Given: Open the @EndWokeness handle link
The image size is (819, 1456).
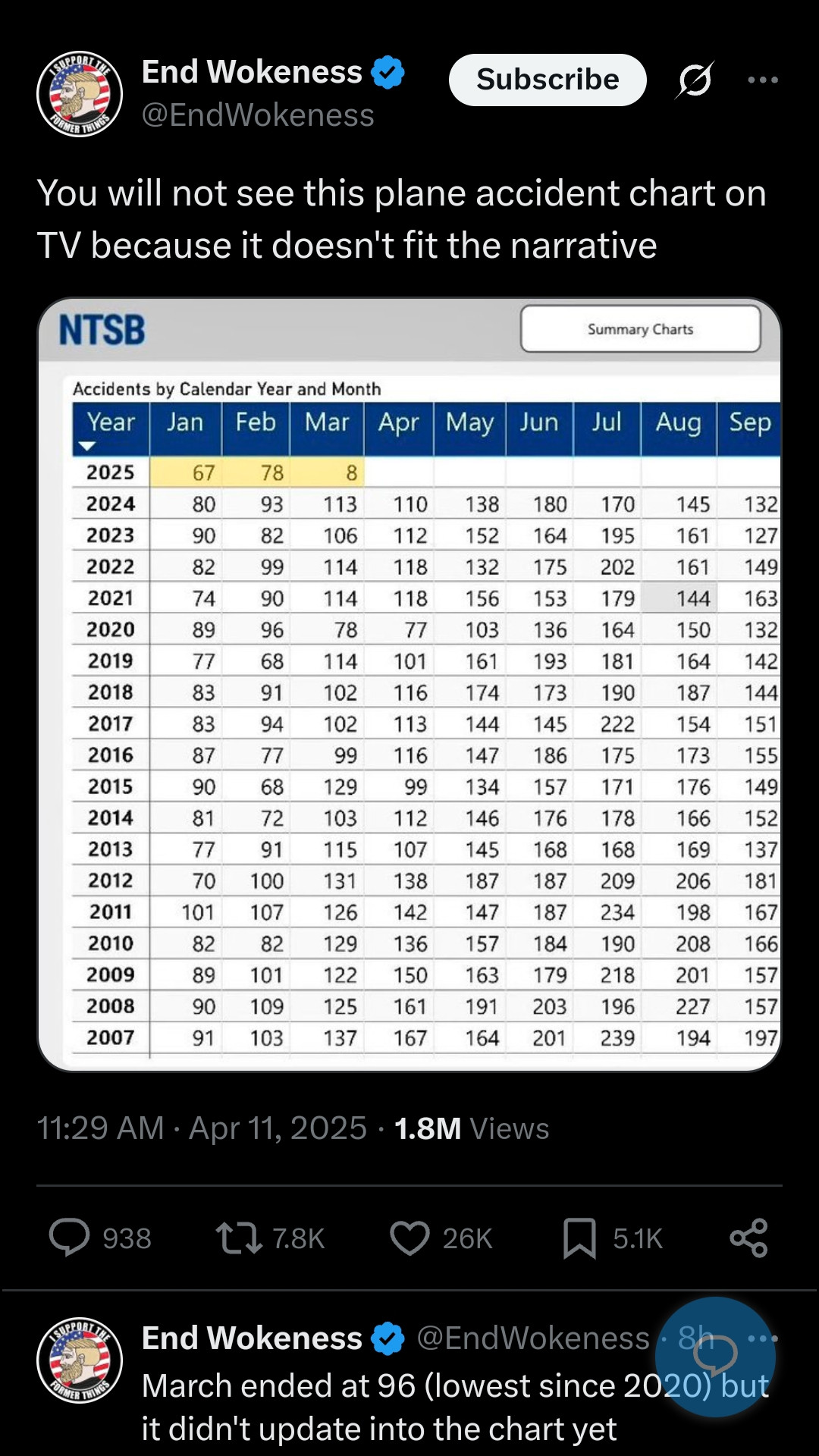Looking at the screenshot, I should (257, 115).
